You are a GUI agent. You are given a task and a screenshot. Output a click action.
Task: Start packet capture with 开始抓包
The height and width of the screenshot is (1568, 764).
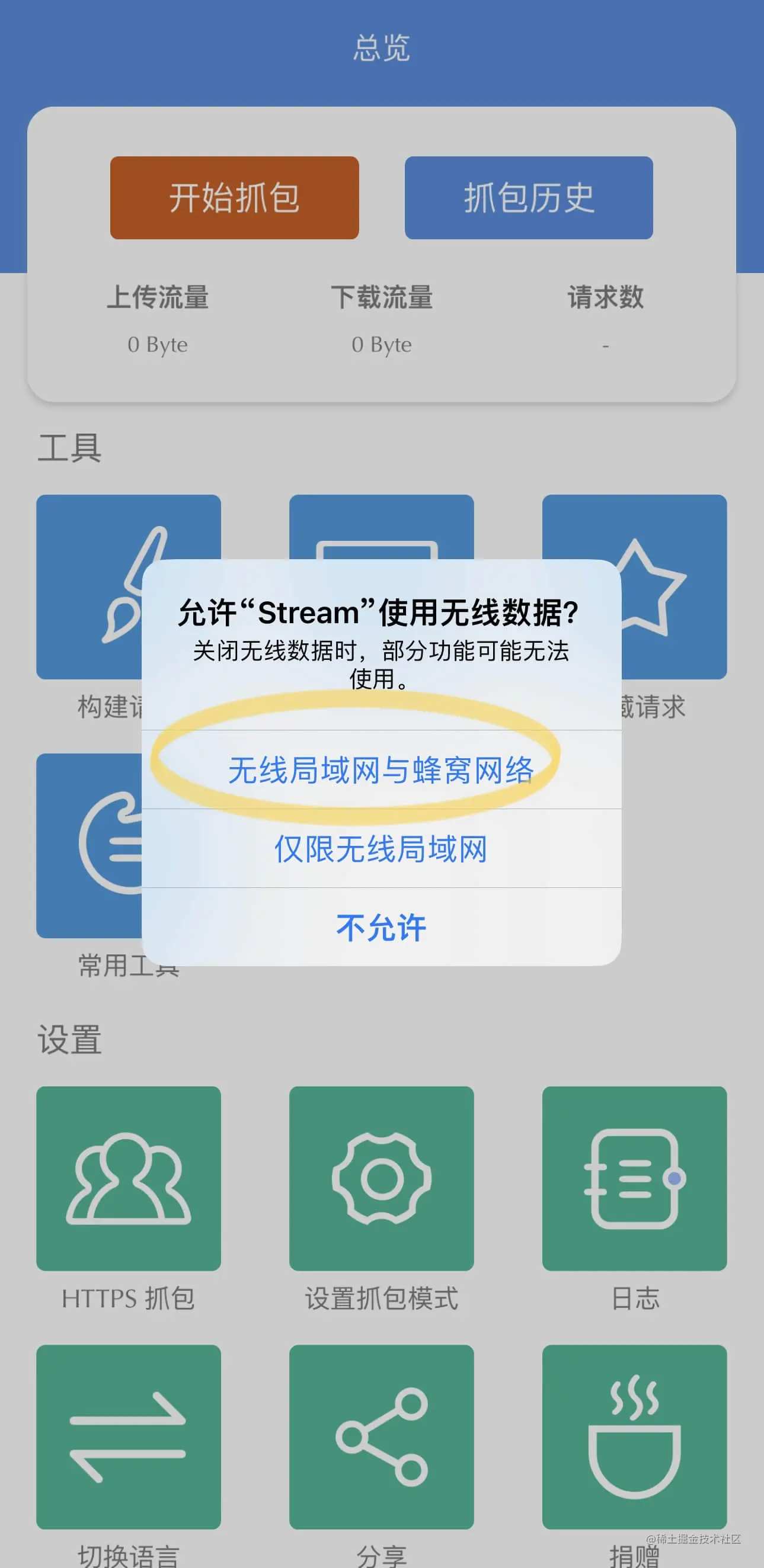click(235, 198)
